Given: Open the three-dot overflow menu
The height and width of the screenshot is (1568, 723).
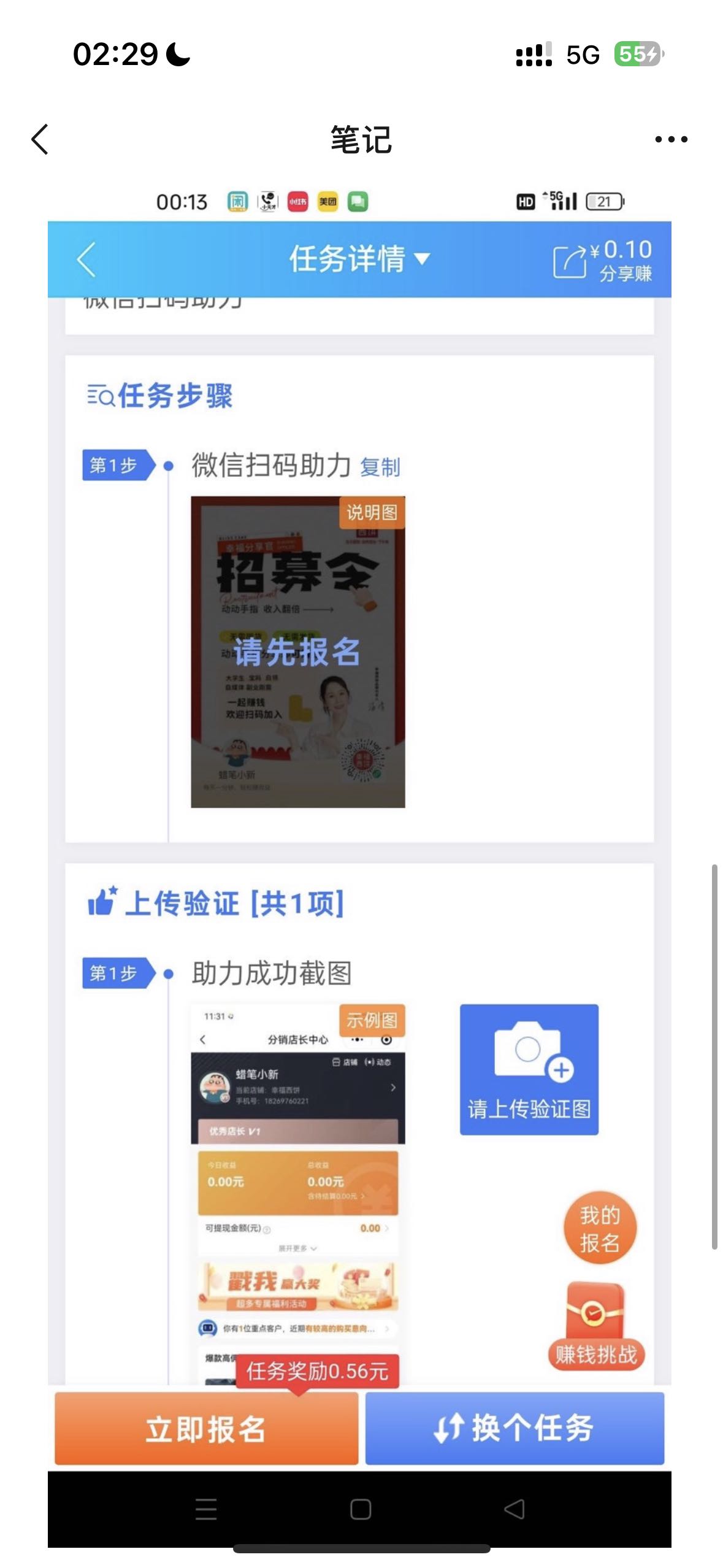Looking at the screenshot, I should tap(671, 139).
